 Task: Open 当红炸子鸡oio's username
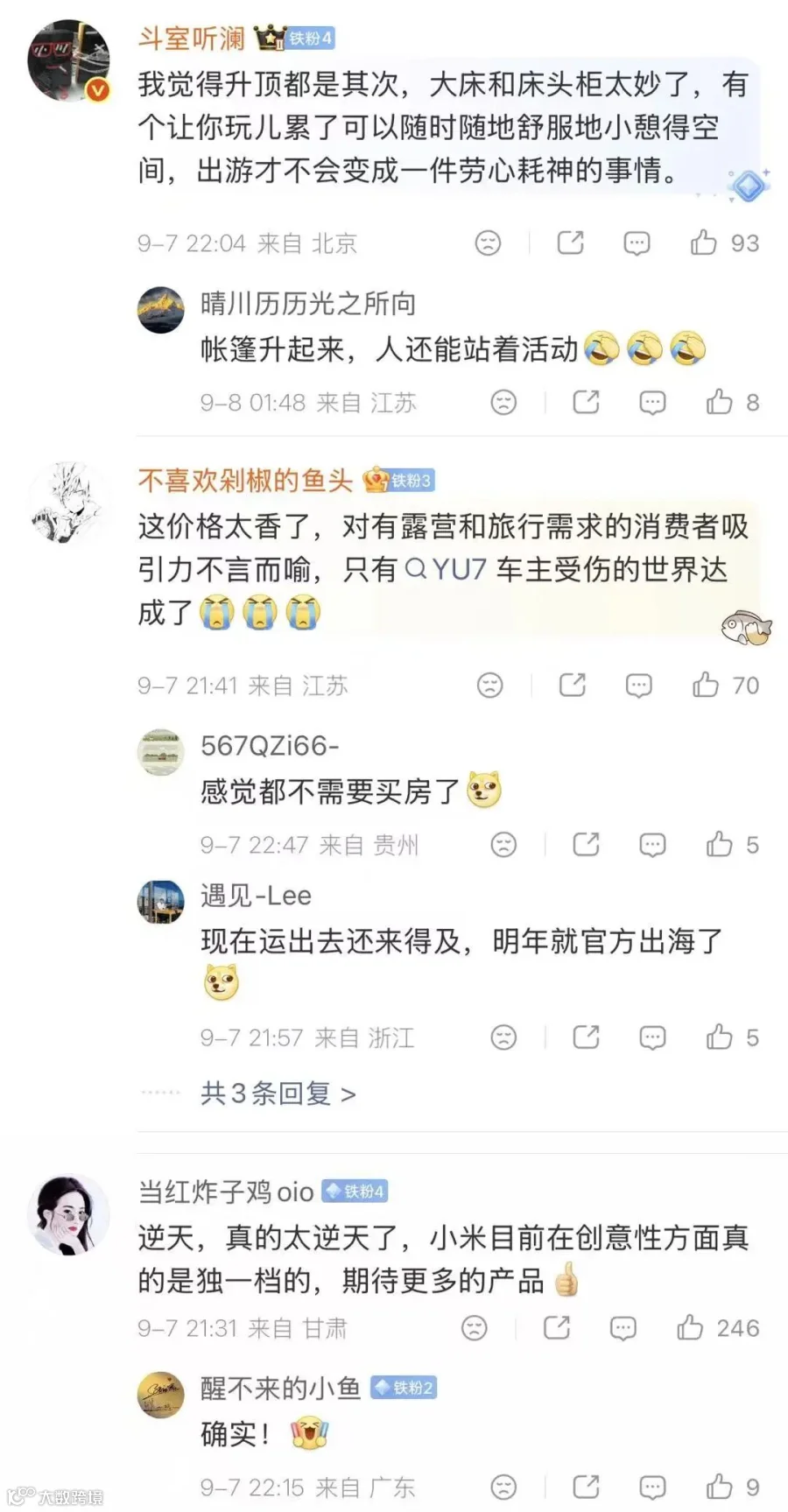(x=226, y=1192)
